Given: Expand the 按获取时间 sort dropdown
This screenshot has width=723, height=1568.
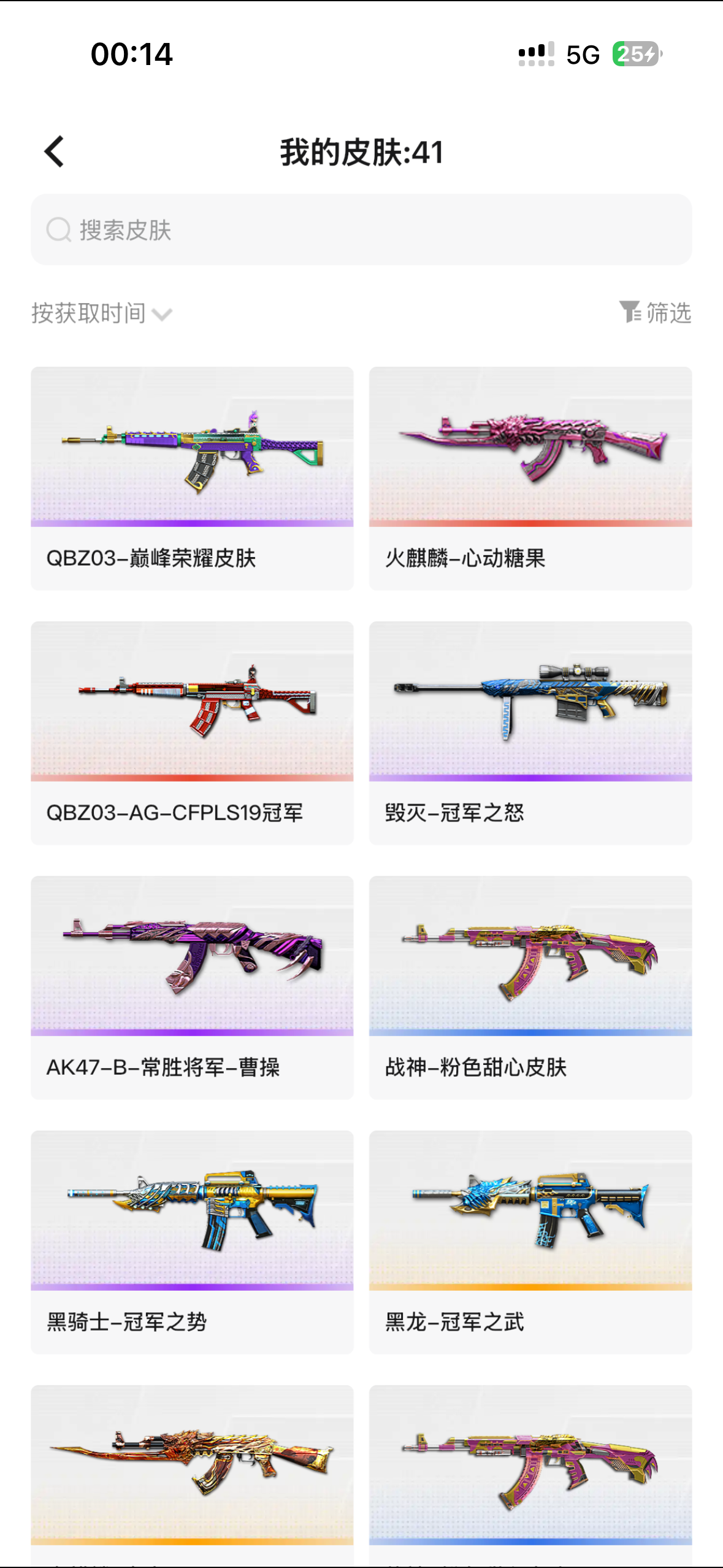Looking at the screenshot, I should click(x=102, y=313).
